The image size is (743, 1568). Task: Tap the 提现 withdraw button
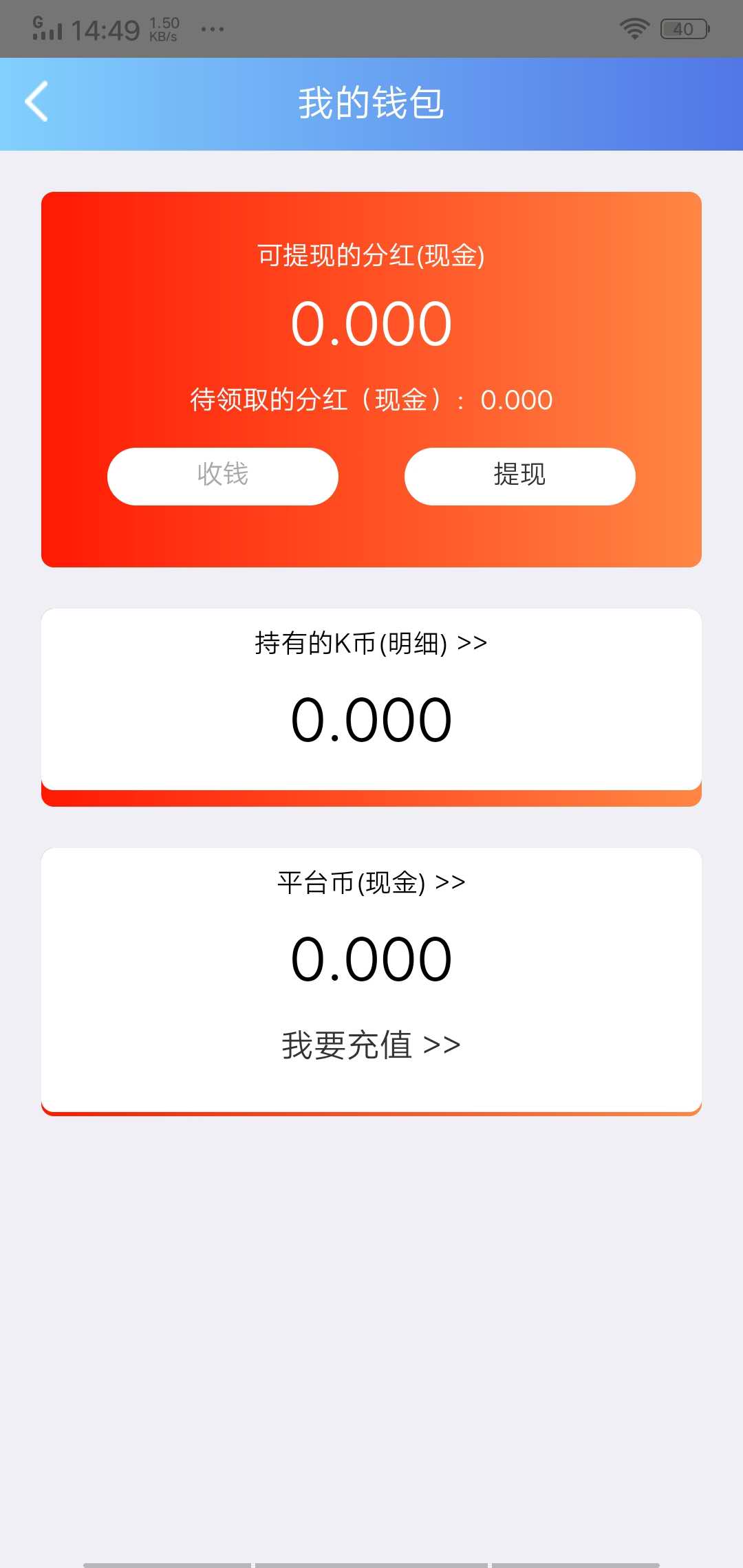(519, 475)
